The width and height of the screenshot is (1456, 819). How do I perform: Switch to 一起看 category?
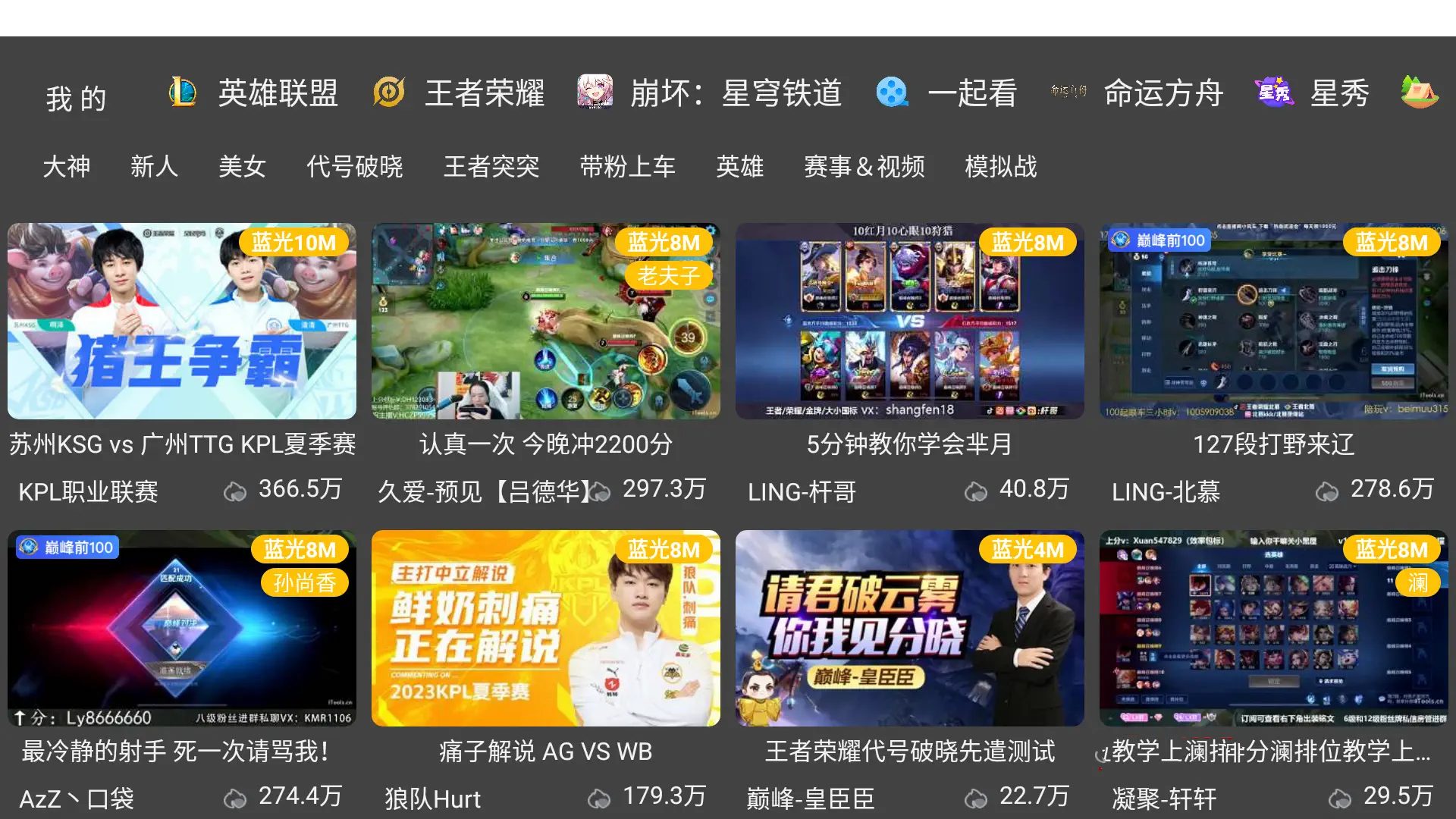pyautogui.click(x=946, y=93)
